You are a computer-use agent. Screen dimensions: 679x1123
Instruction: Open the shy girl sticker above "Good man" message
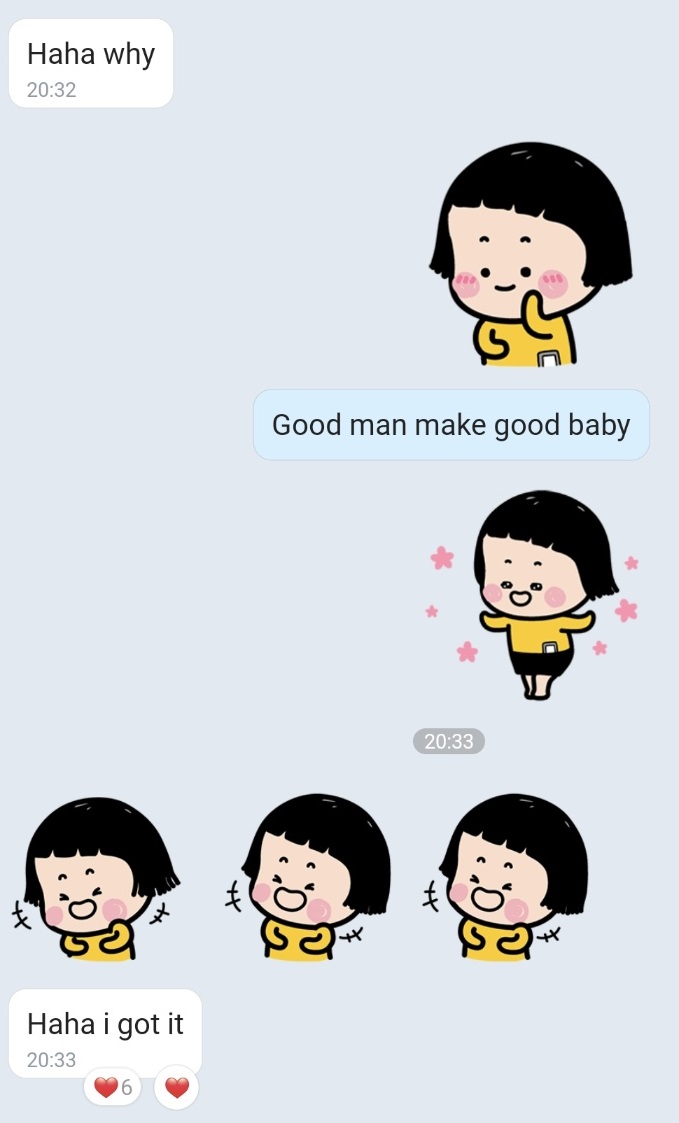pyautogui.click(x=531, y=256)
